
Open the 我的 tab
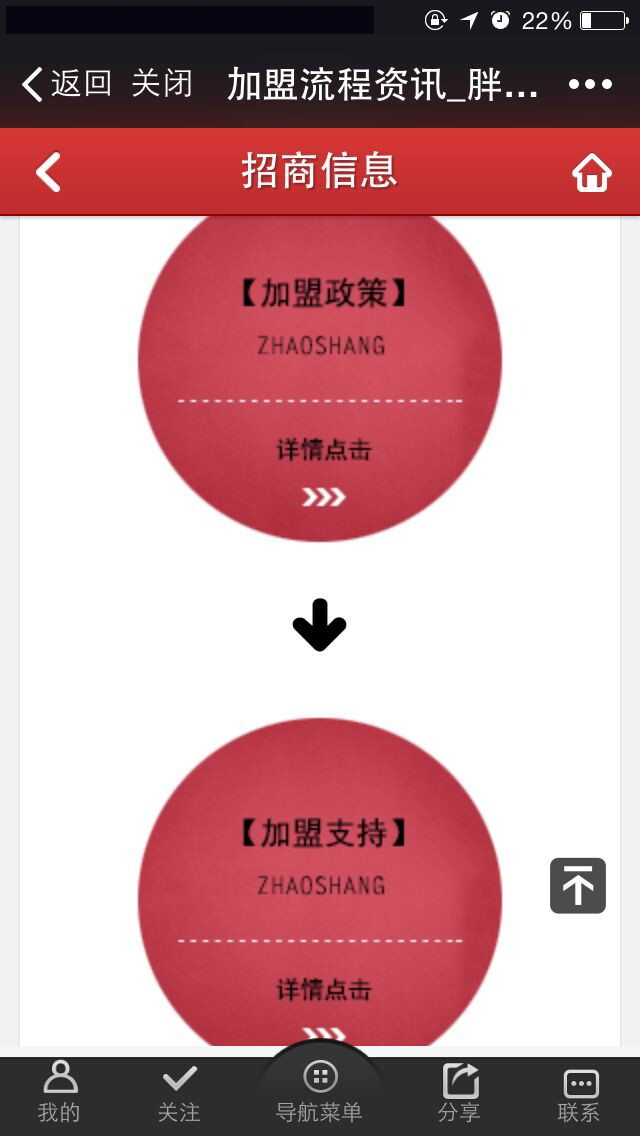point(59,1092)
